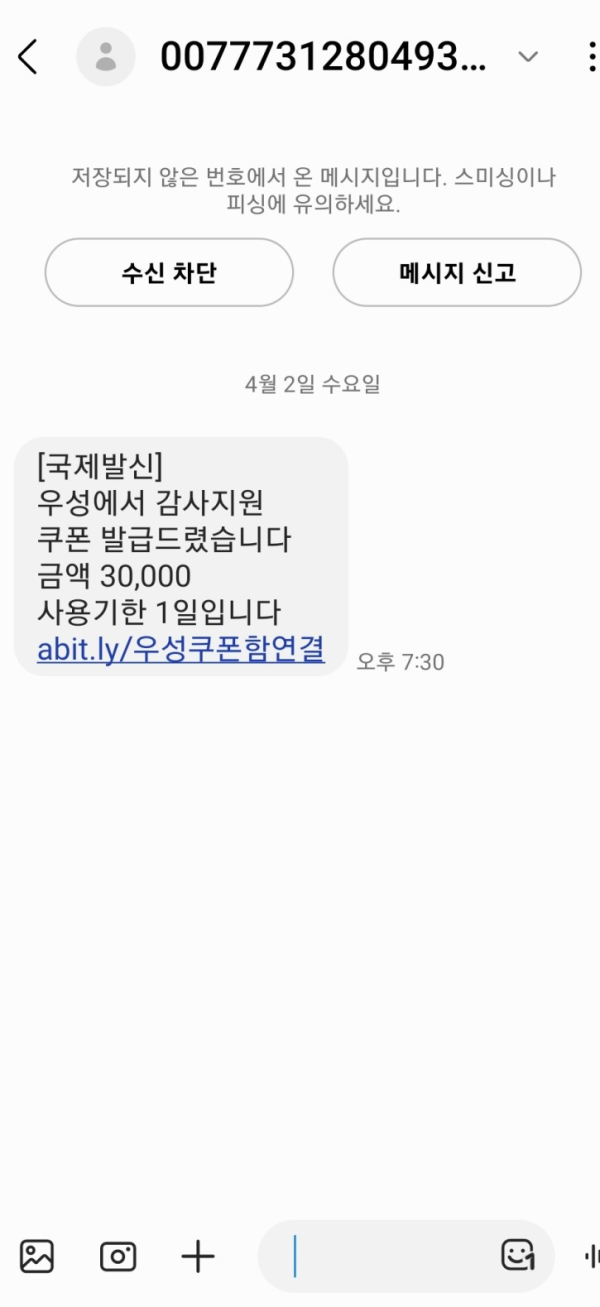This screenshot has height=1307, width=600.
Task: Focus the message text field
Action: click(390, 1256)
